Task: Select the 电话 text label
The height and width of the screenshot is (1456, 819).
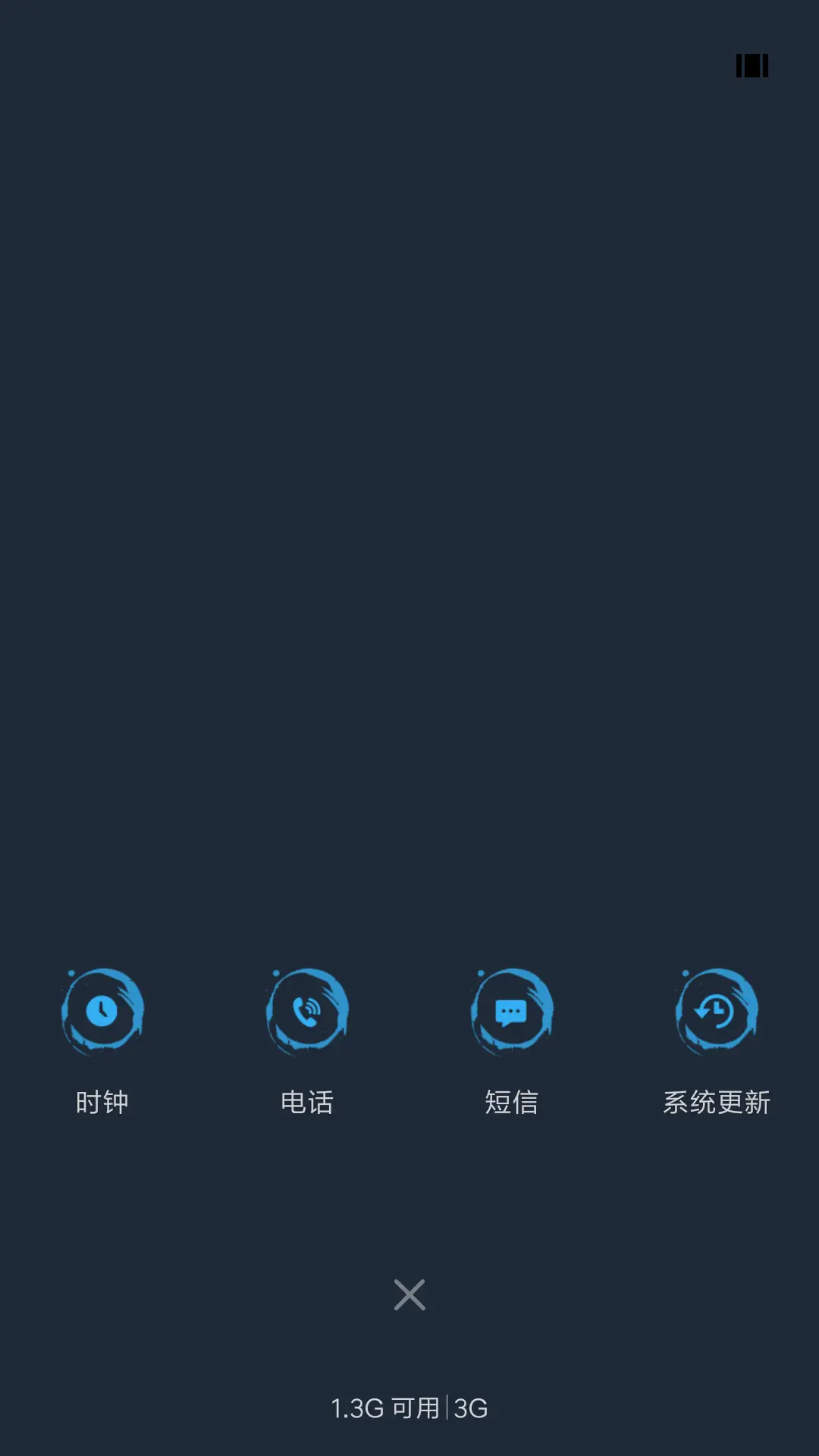Action: pos(308,1102)
